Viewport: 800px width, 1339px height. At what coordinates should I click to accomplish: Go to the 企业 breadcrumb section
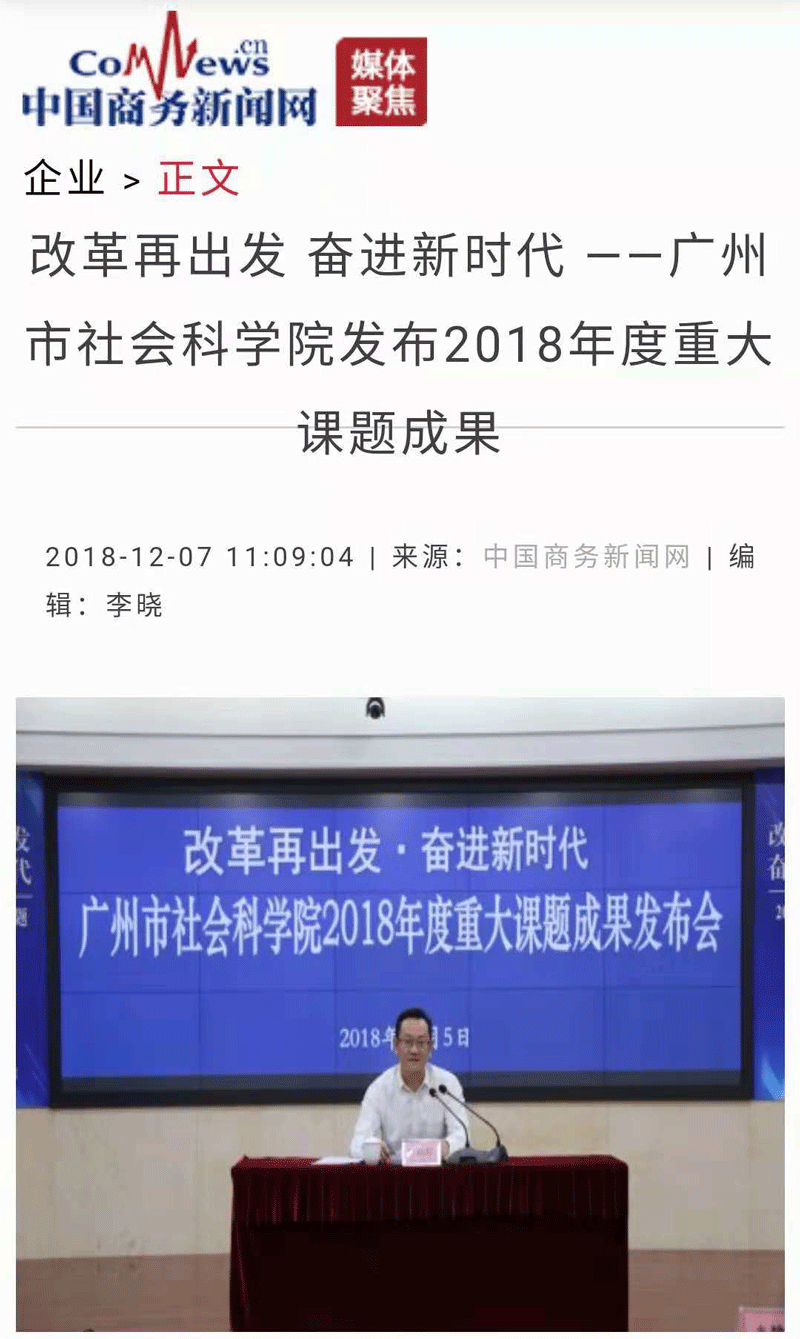64,178
